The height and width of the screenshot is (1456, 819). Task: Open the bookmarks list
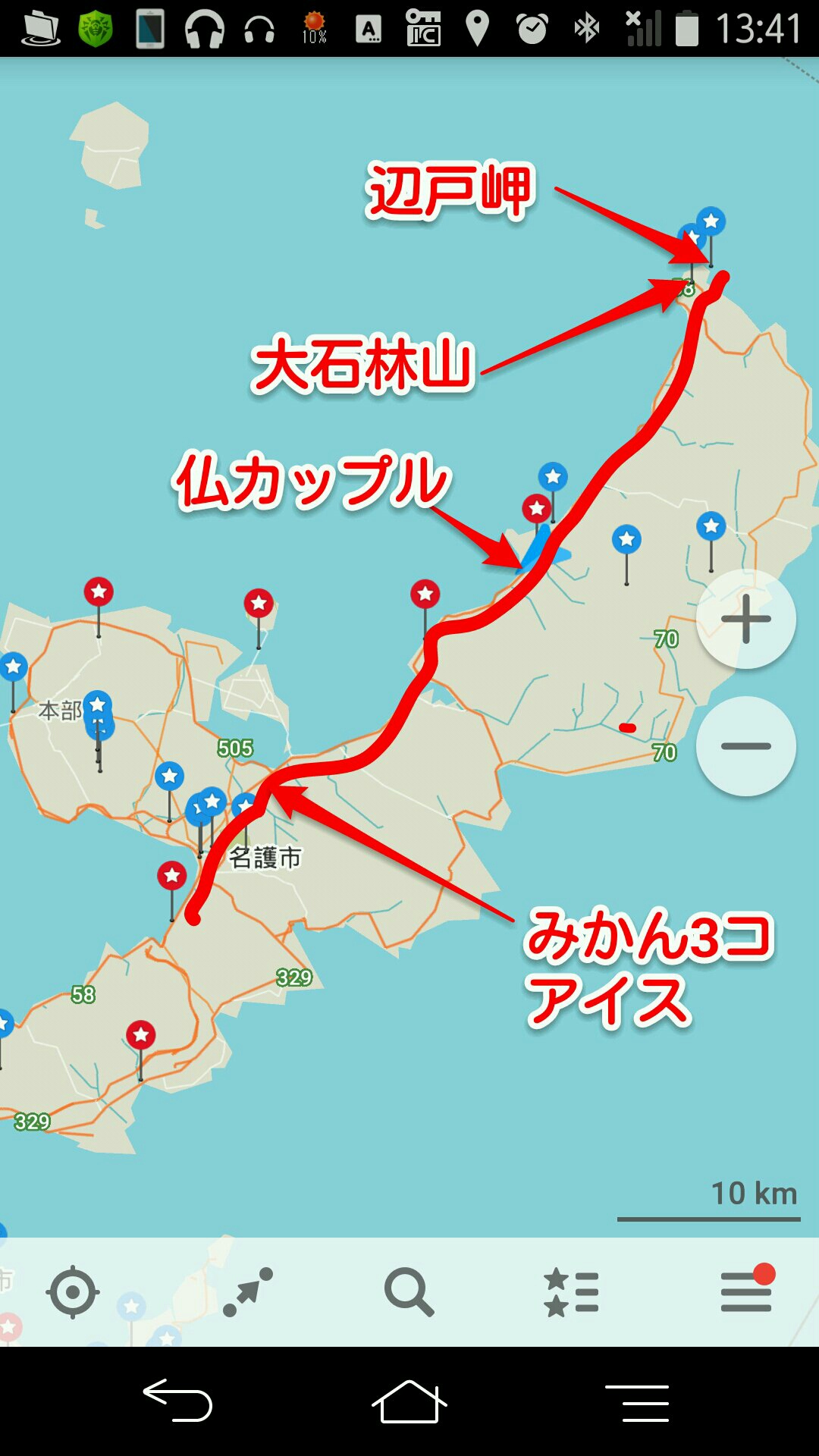(x=572, y=1291)
